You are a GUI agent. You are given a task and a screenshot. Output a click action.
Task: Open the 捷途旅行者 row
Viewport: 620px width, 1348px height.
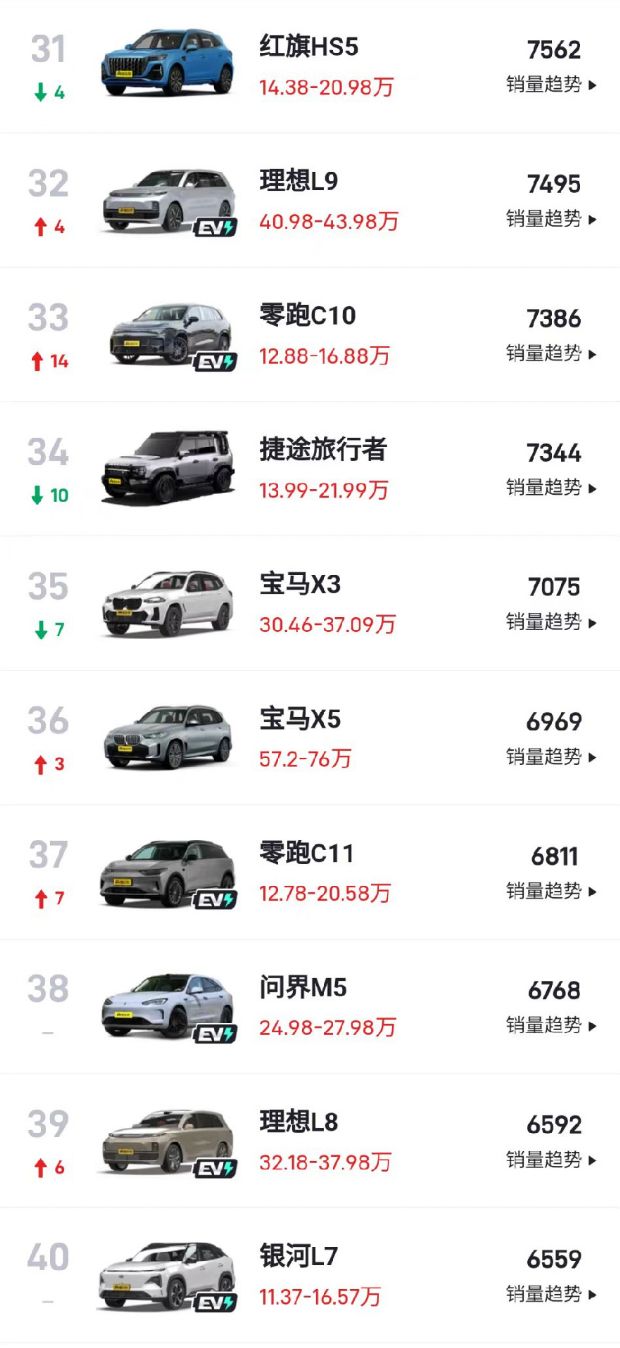[322, 451]
